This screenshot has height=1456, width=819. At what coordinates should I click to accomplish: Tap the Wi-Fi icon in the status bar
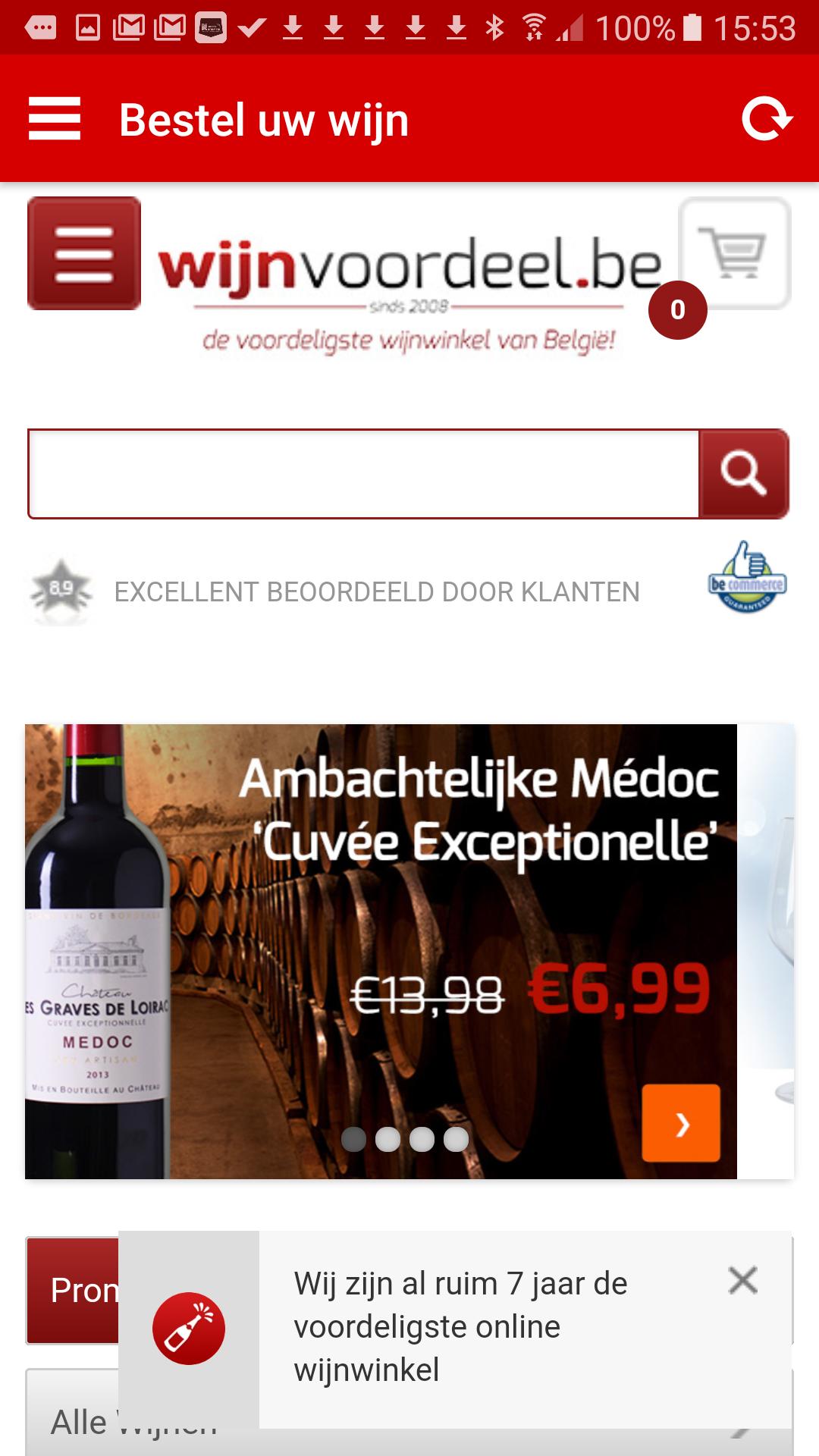tap(535, 24)
